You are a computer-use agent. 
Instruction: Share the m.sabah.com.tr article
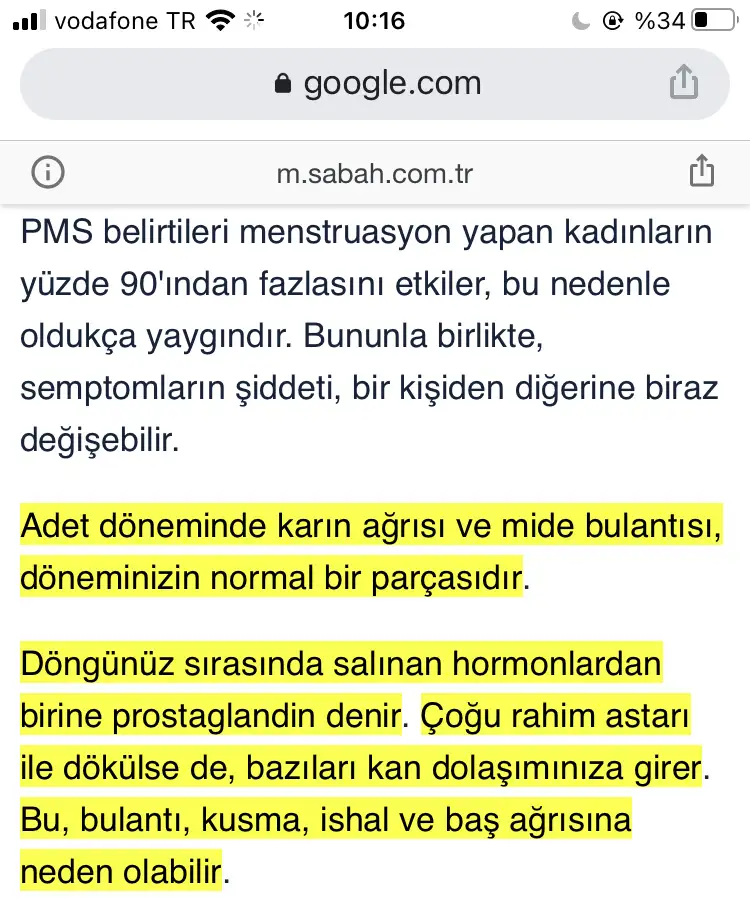[x=702, y=171]
